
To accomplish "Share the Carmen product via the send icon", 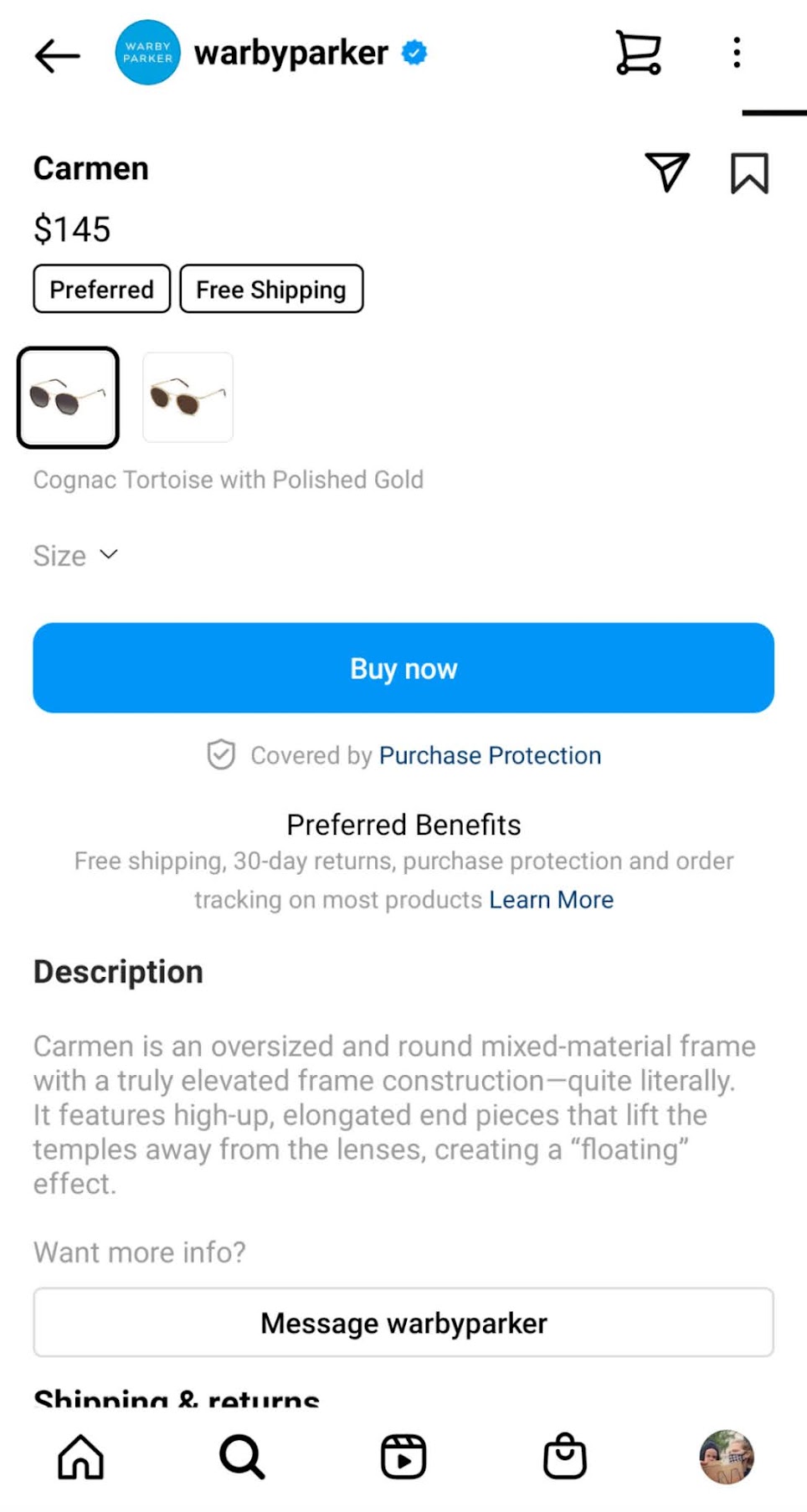I will click(666, 173).
